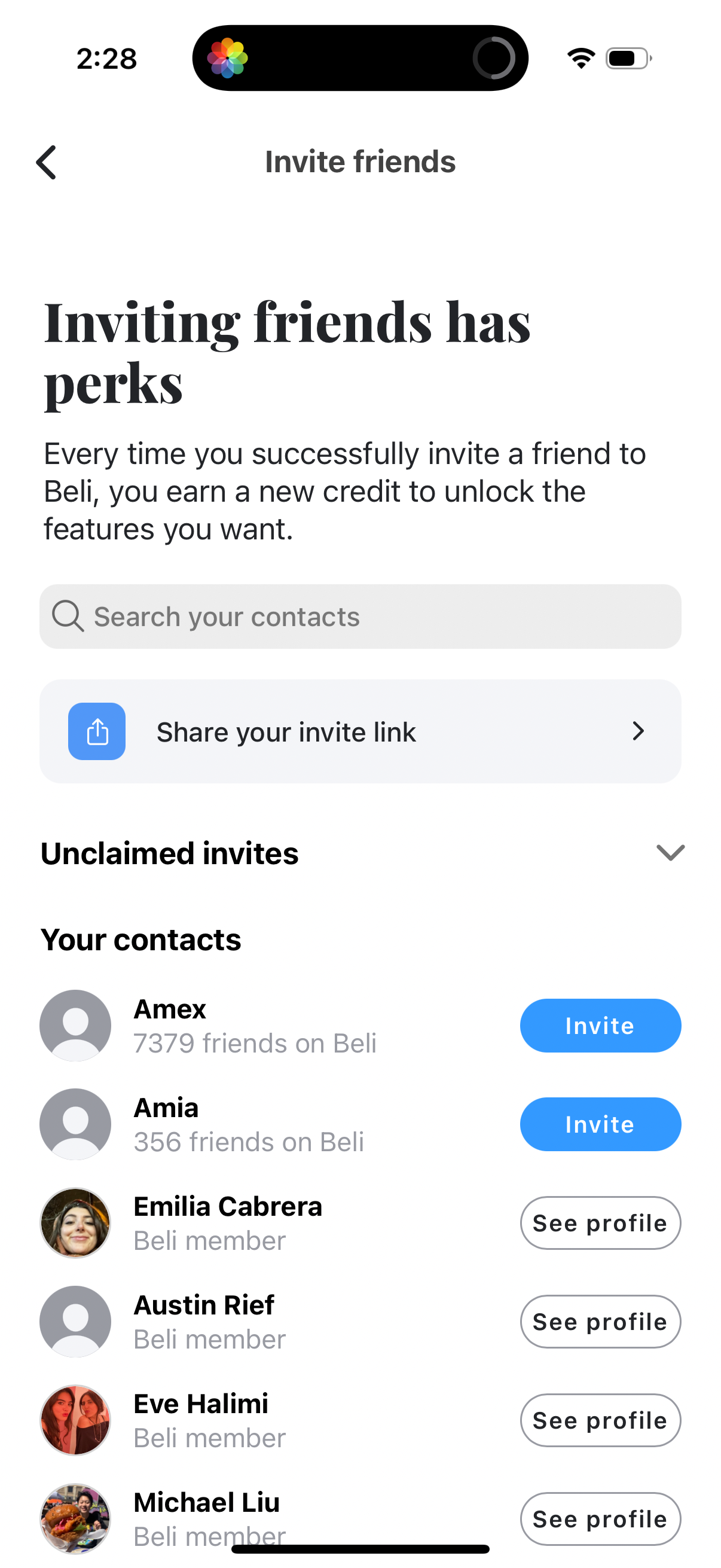Invite Amex to Beli
This screenshot has width=721, height=1568.
pos(600,1026)
